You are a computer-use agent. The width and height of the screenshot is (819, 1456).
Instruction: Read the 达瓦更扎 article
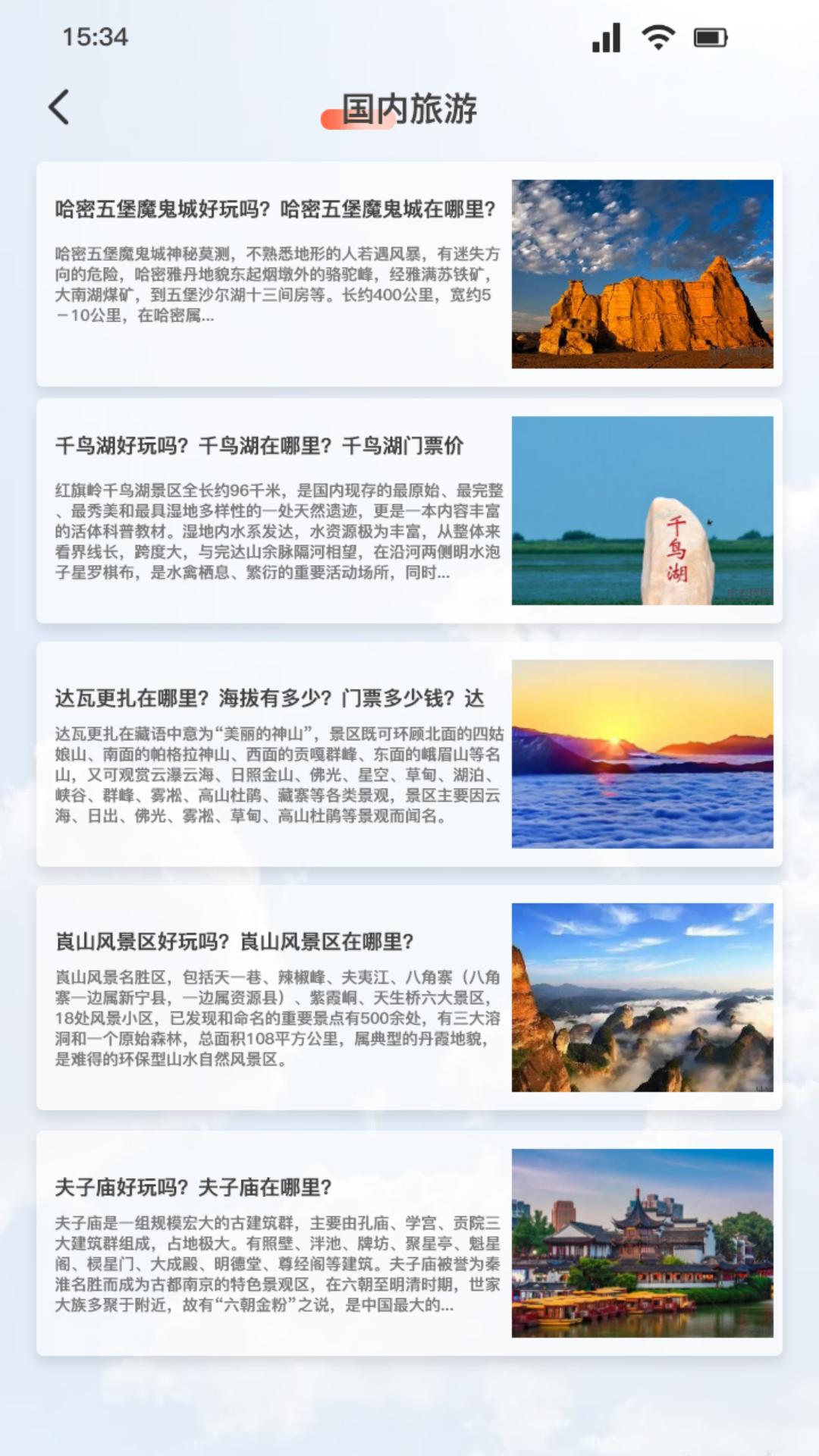click(409, 754)
